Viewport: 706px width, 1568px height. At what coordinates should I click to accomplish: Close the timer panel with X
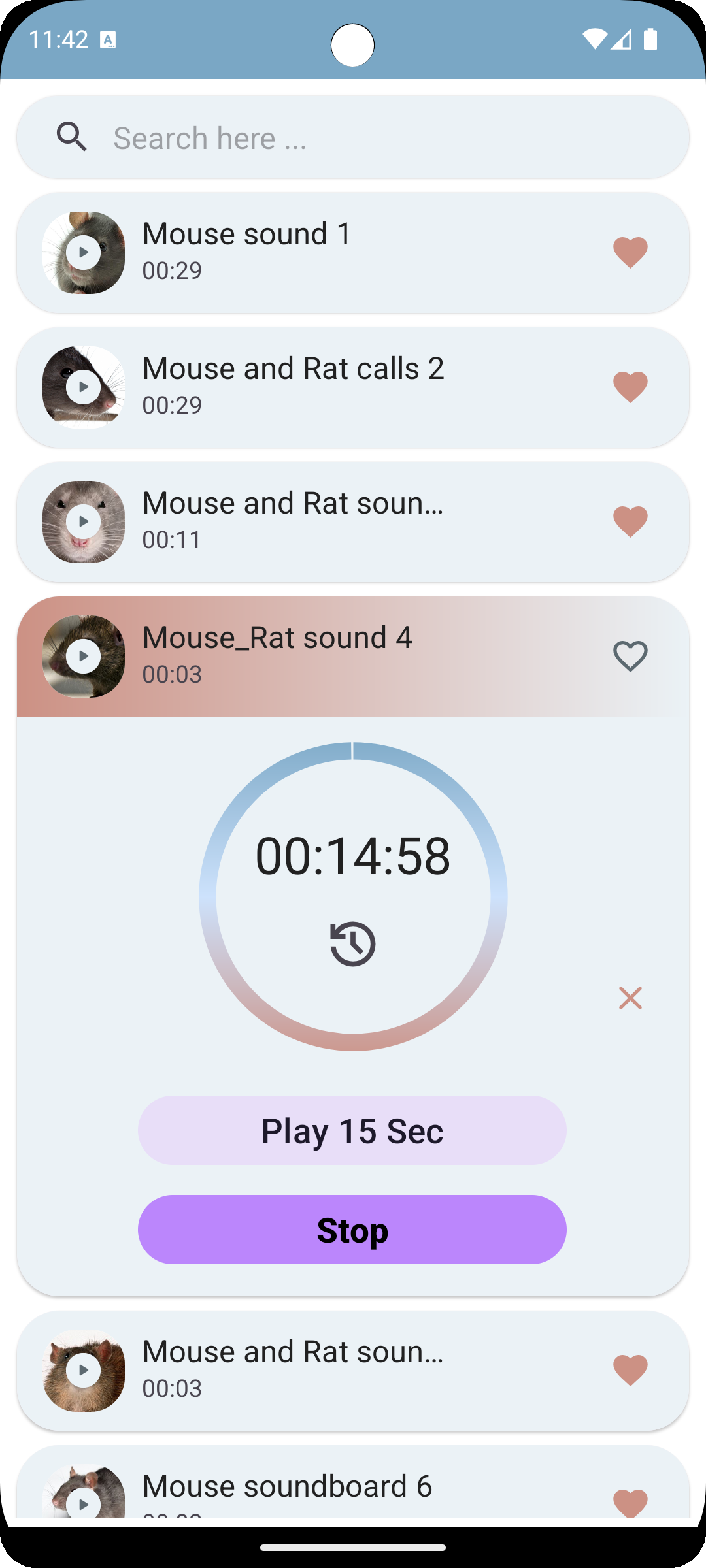(630, 998)
